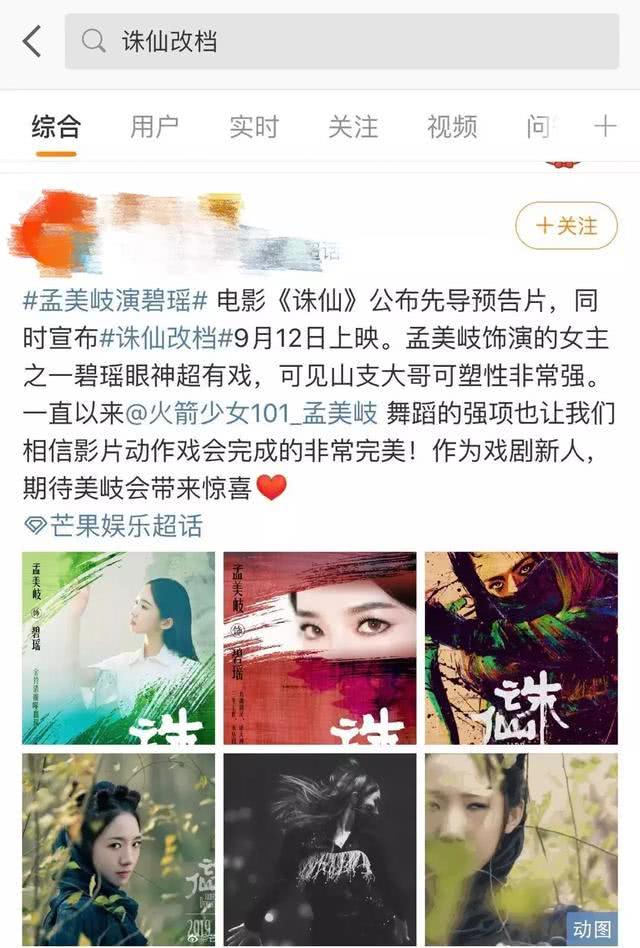View the red poster with close-up eyes
The image size is (640, 948).
(319, 647)
